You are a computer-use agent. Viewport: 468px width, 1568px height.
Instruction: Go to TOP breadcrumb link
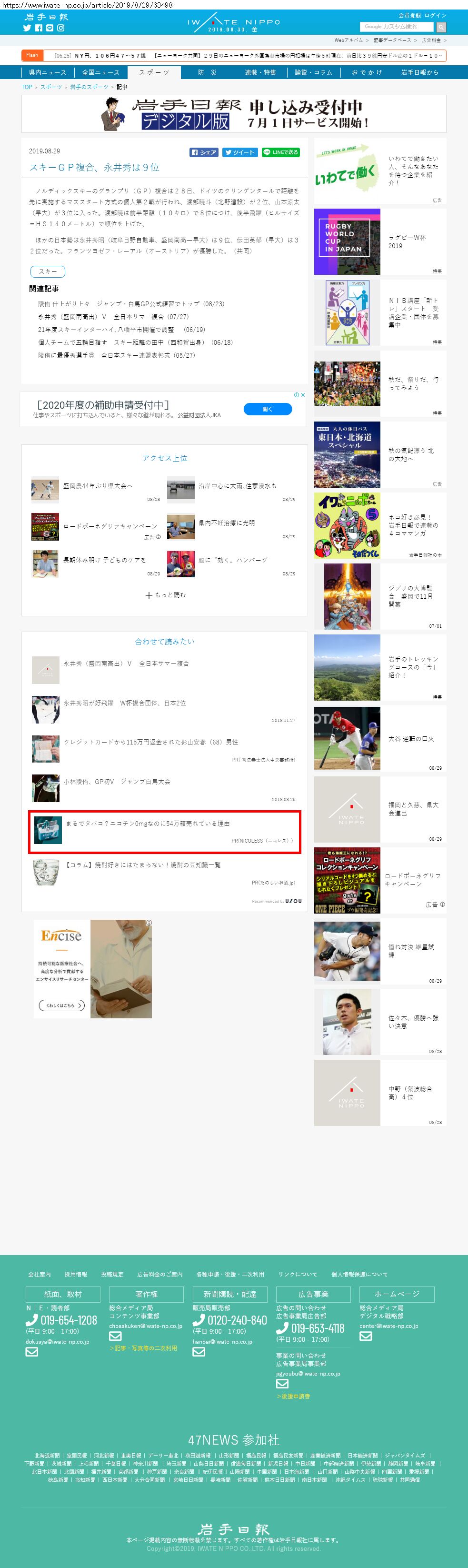(27, 87)
